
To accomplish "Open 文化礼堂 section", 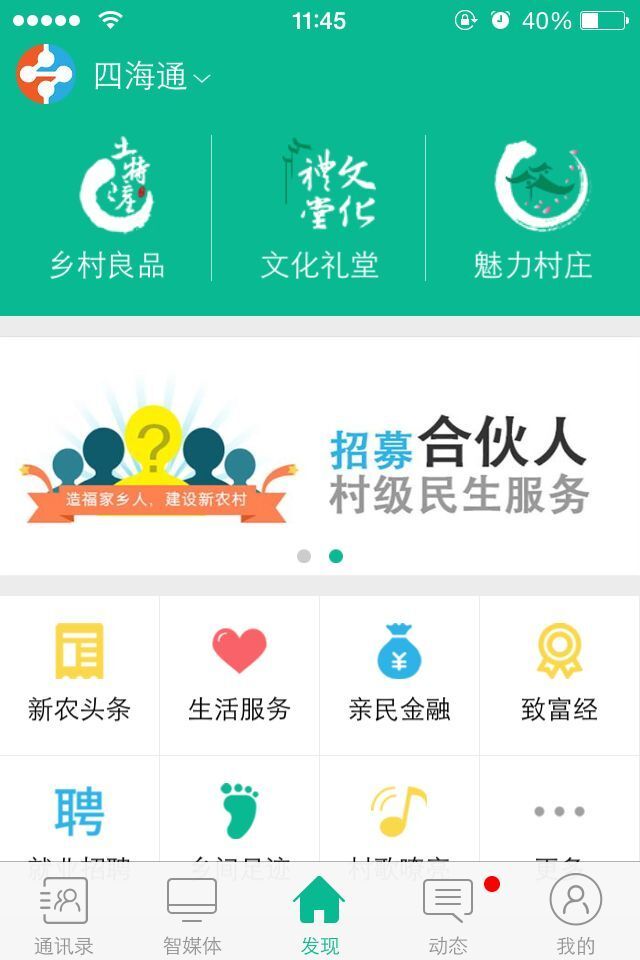I will (x=319, y=210).
